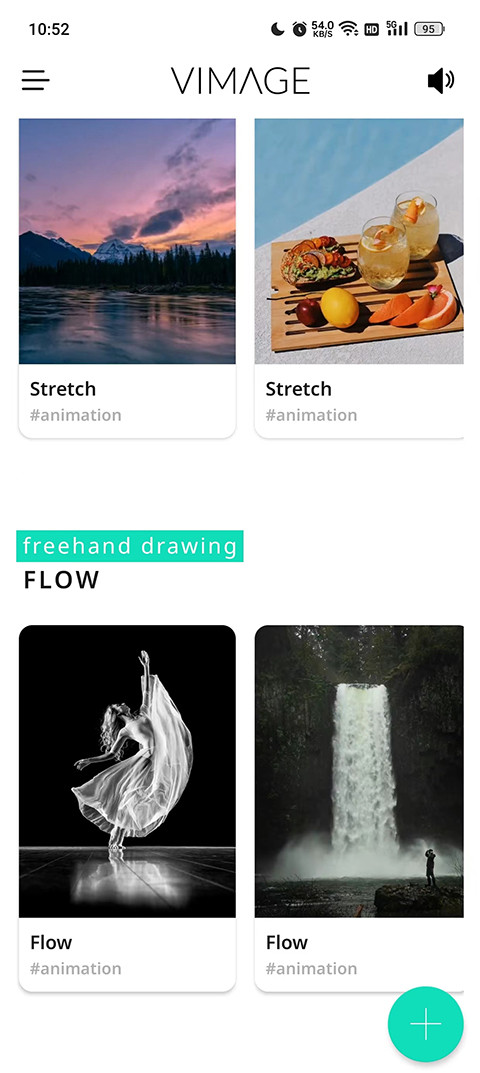Open the Flow card with the dancer
The image size is (480, 1073).
127,808
